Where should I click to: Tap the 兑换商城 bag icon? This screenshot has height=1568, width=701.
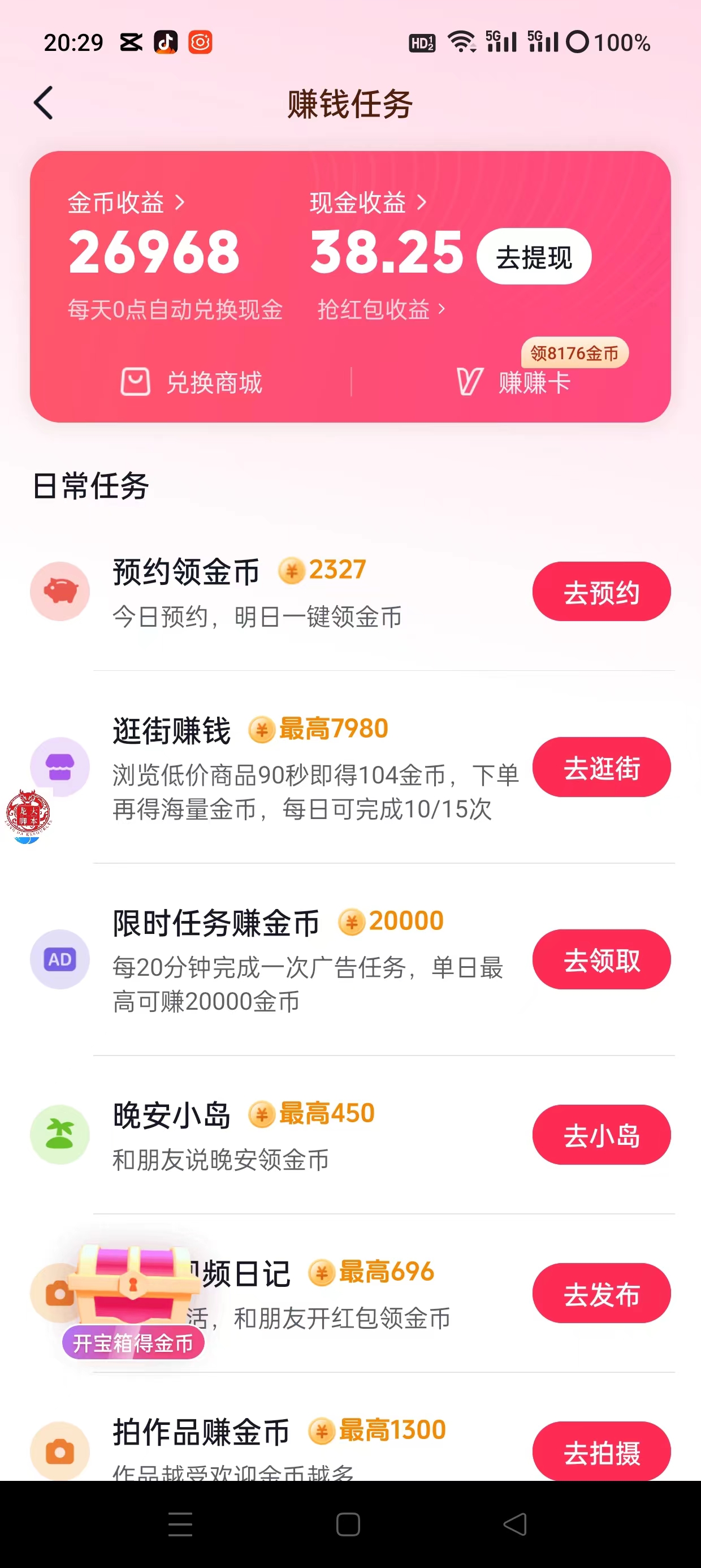(136, 382)
